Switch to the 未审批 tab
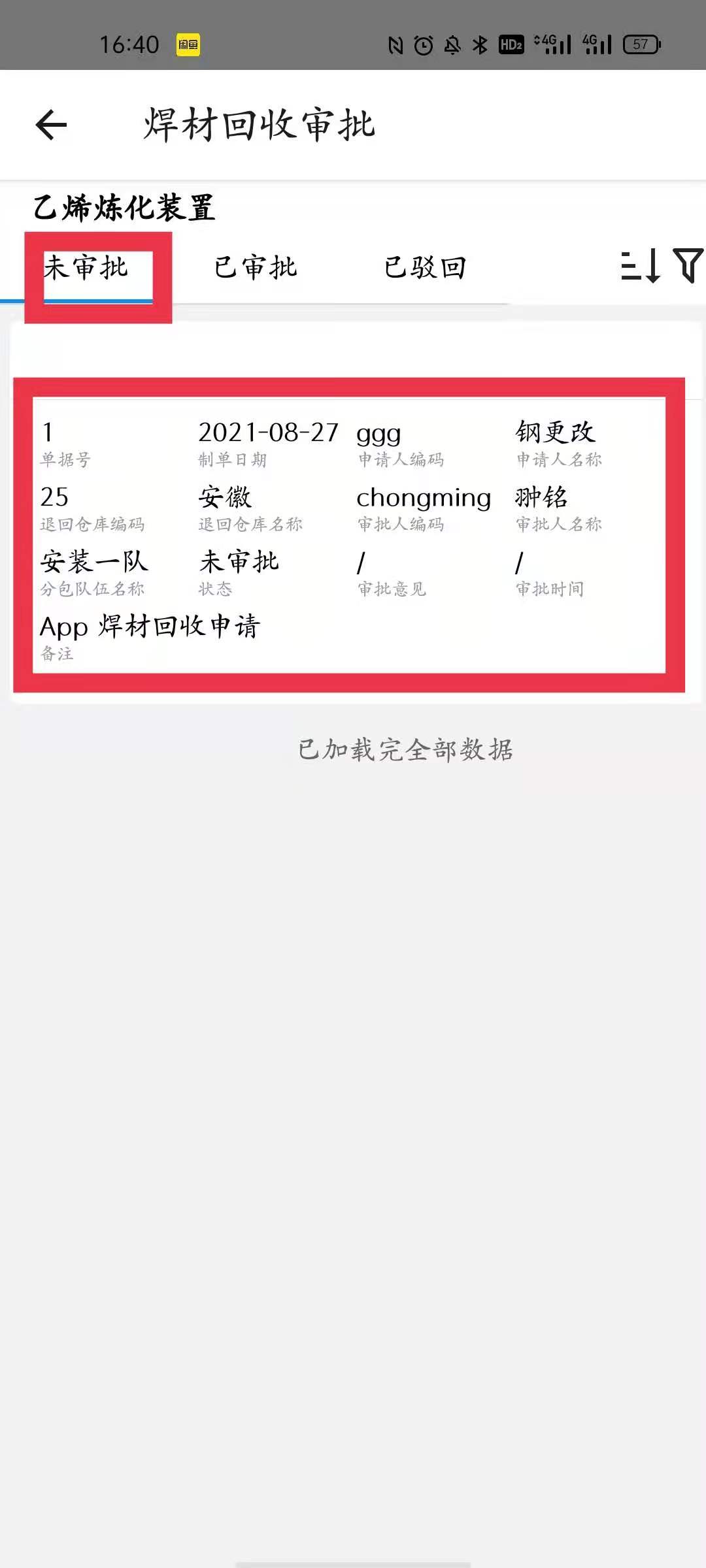This screenshot has width=706, height=1568. point(86,268)
